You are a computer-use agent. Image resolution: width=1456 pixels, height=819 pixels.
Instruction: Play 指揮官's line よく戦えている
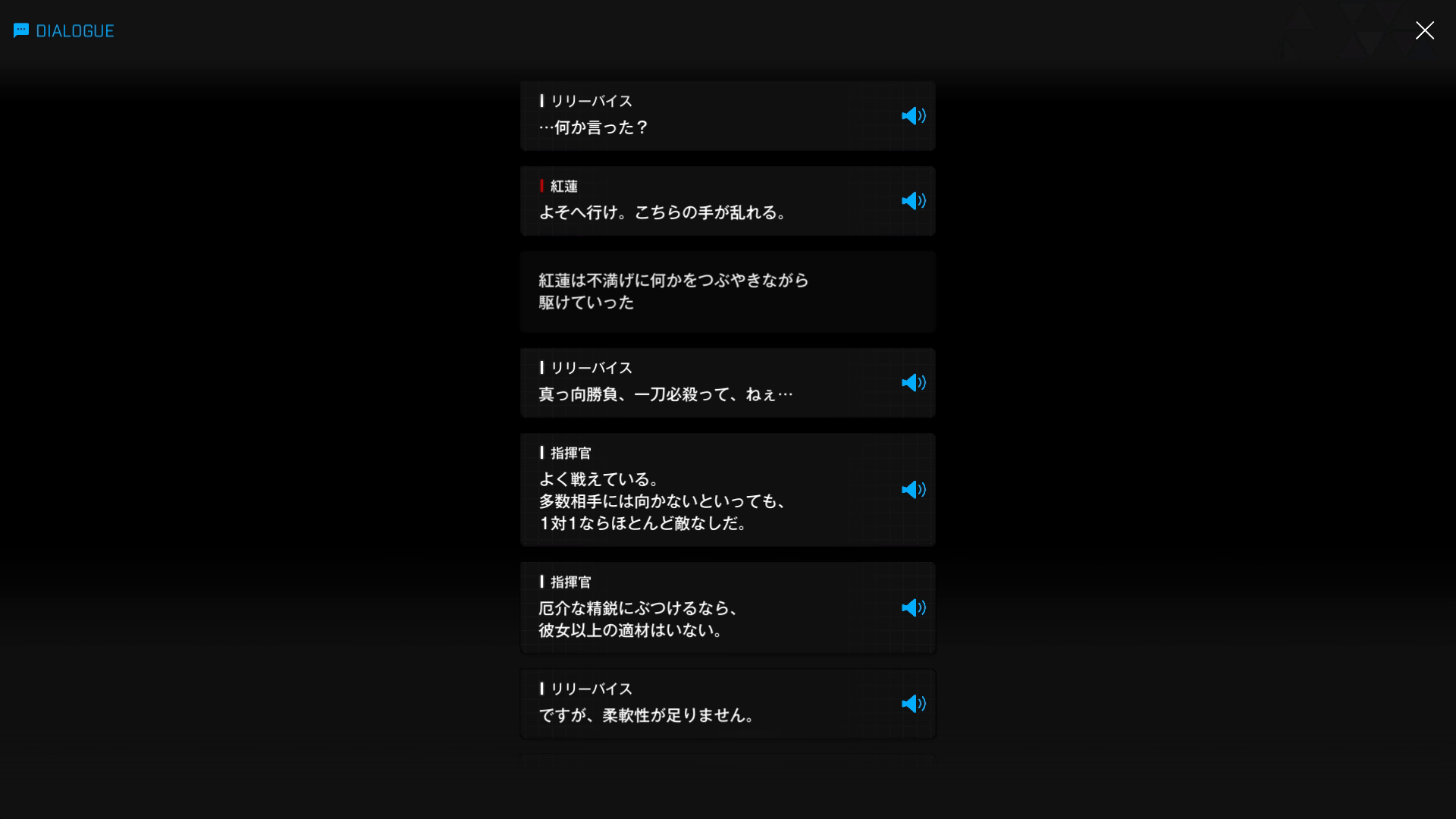[x=913, y=490]
